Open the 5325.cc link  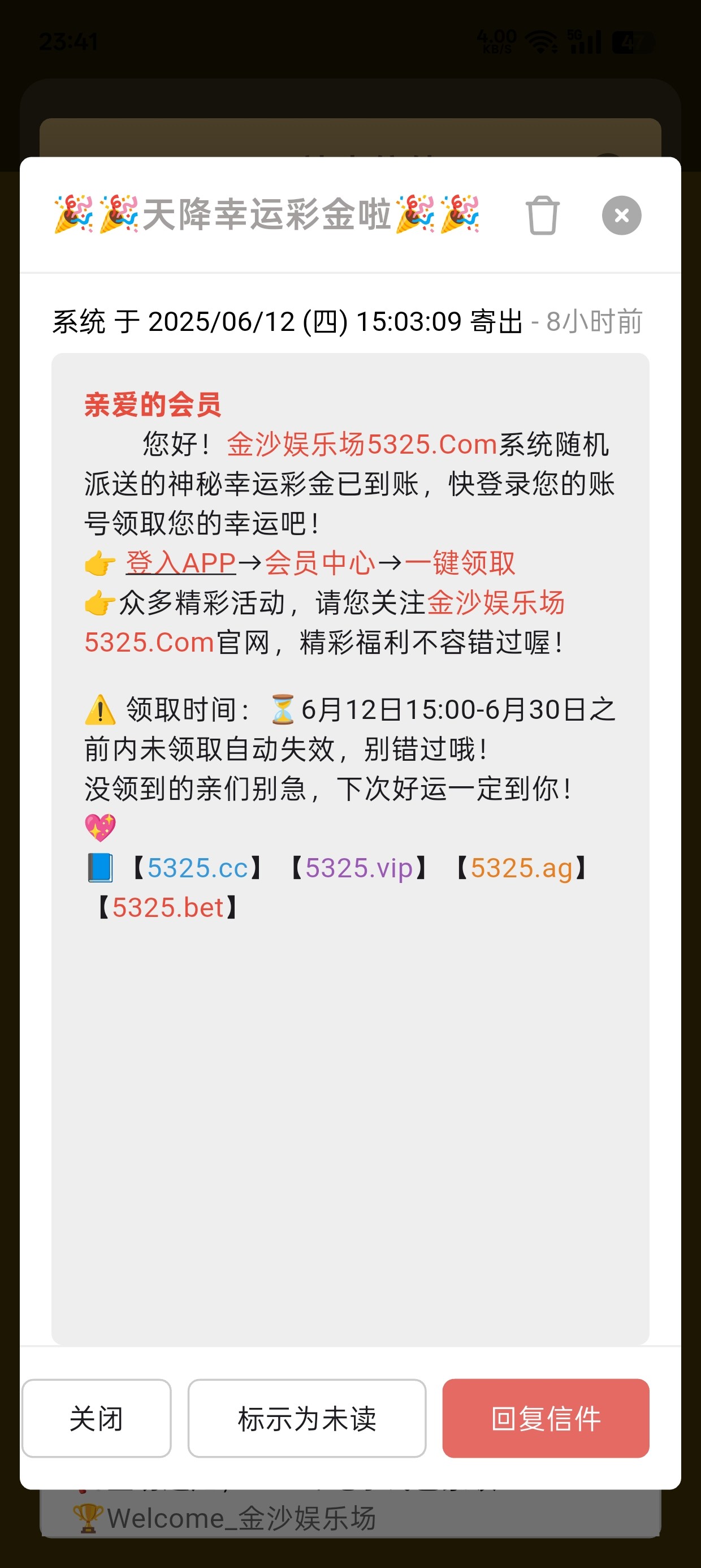pos(197,868)
